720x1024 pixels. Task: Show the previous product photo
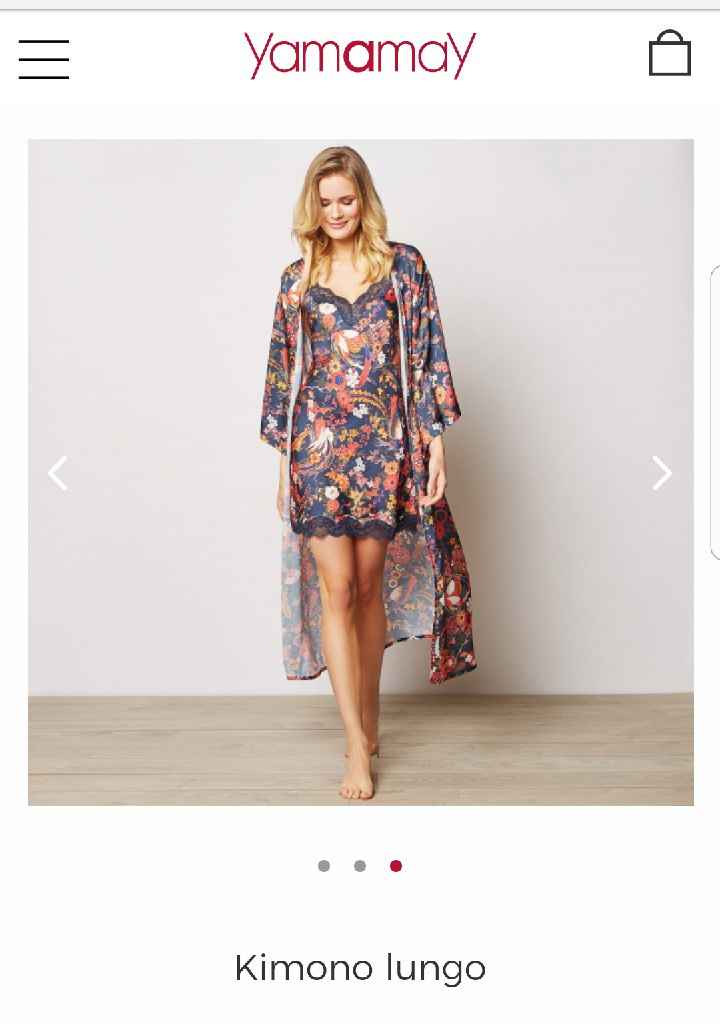[58, 473]
